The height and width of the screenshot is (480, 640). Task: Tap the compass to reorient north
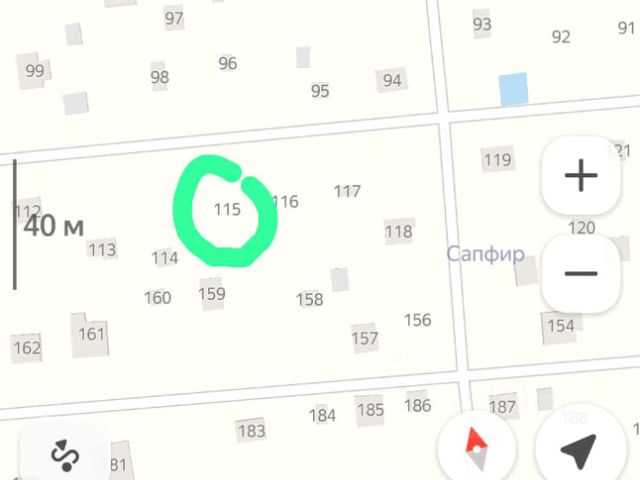(x=477, y=449)
